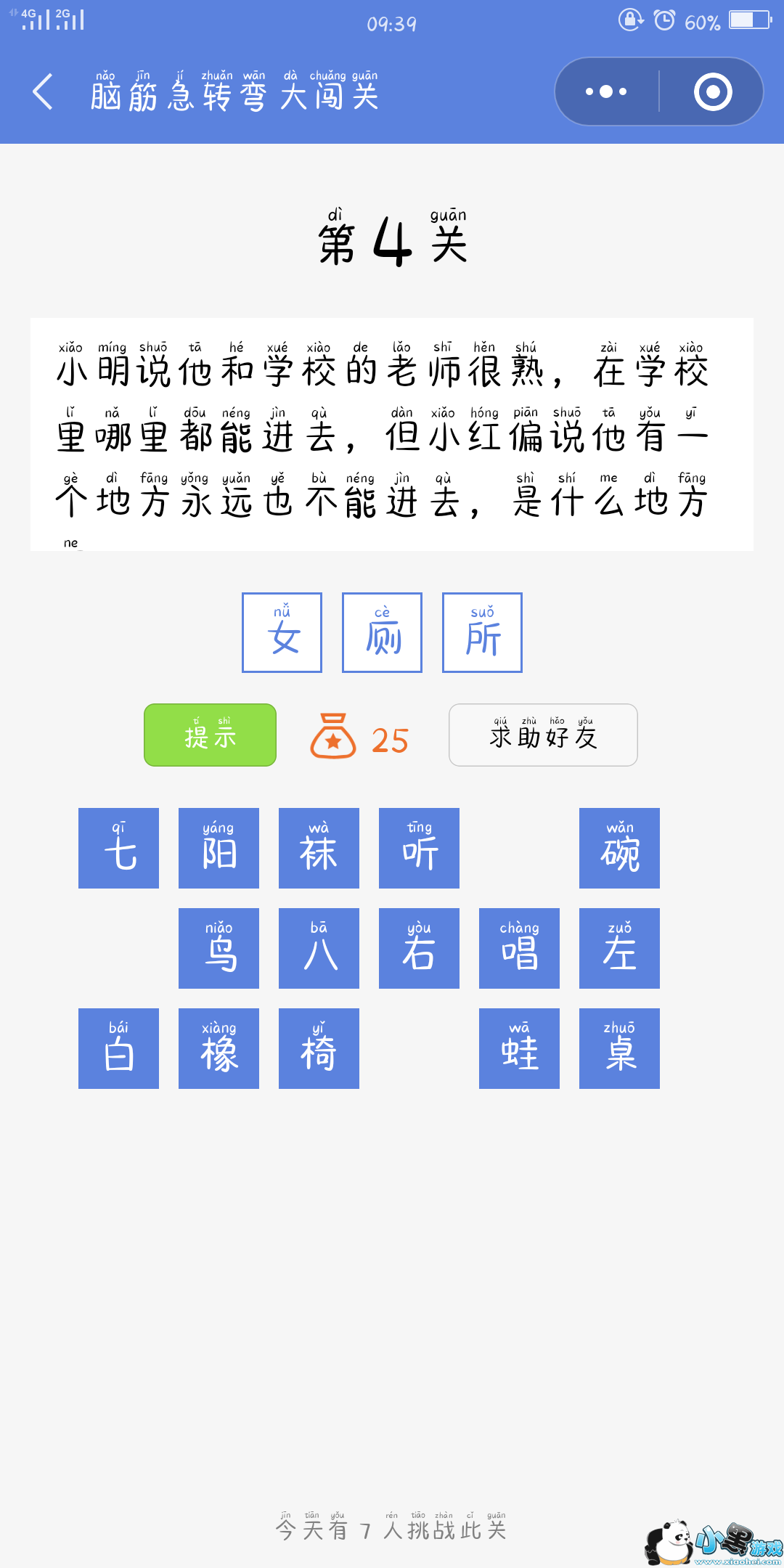Select the character tile 碗

[x=619, y=848]
